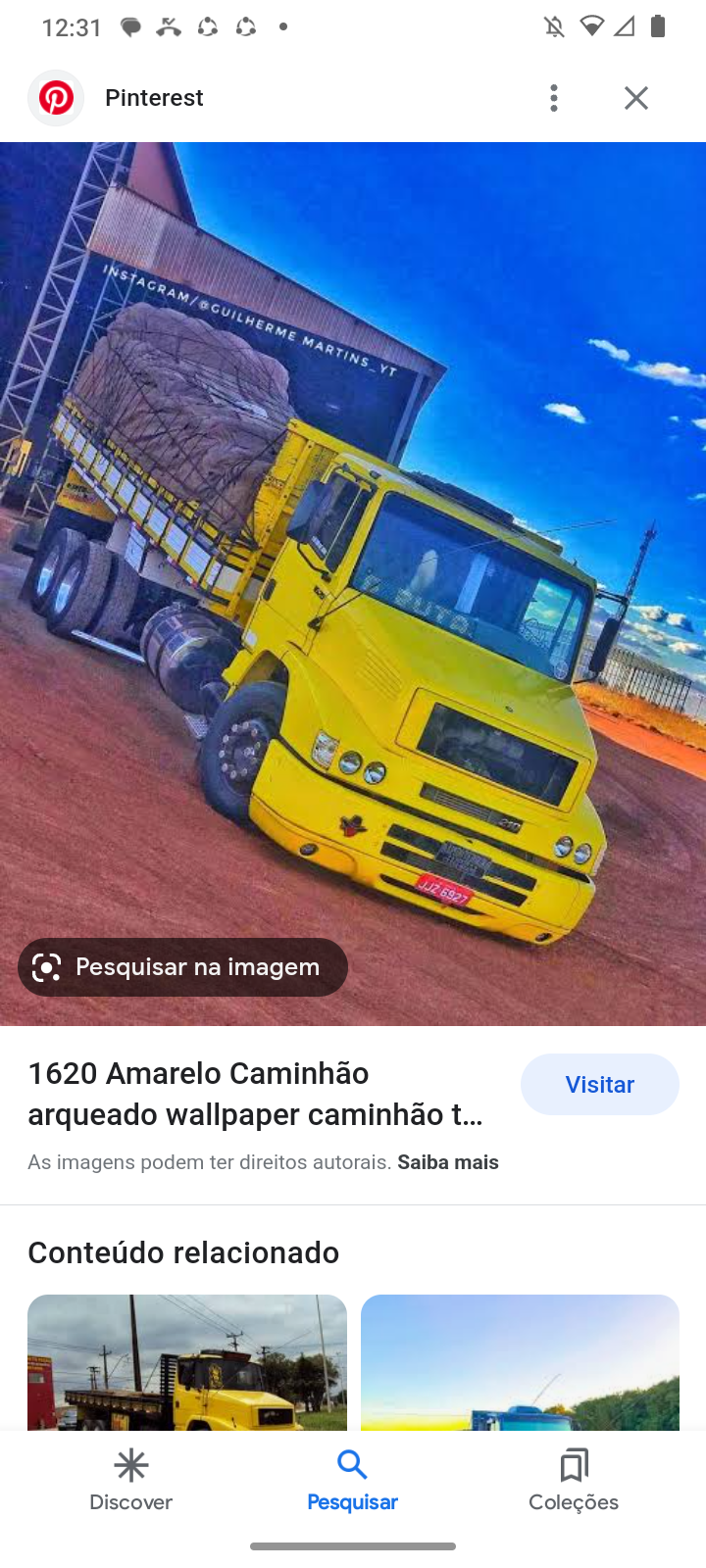Select the Pesquisar tab
This screenshot has height=1568, width=706.
coord(352,1481)
